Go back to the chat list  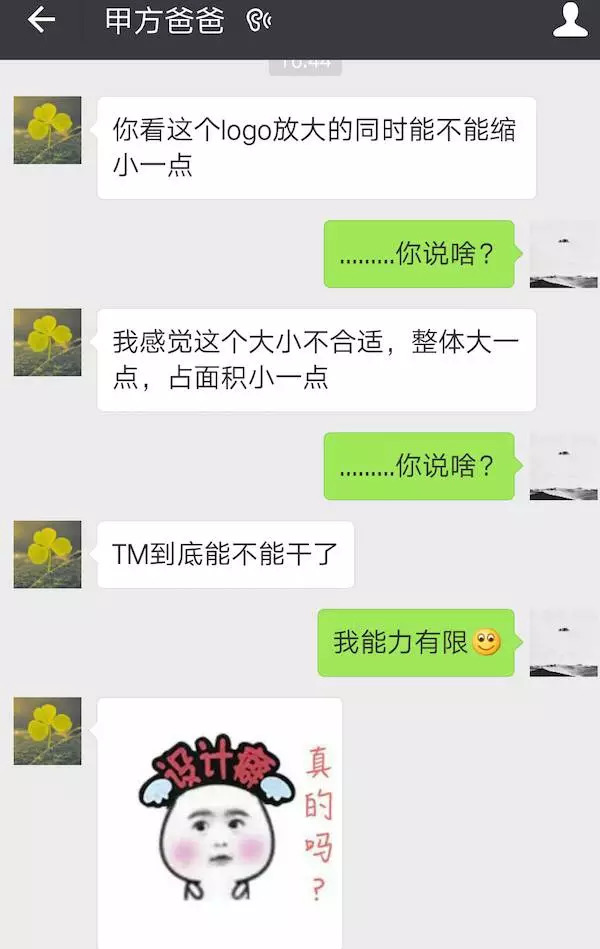41,21
